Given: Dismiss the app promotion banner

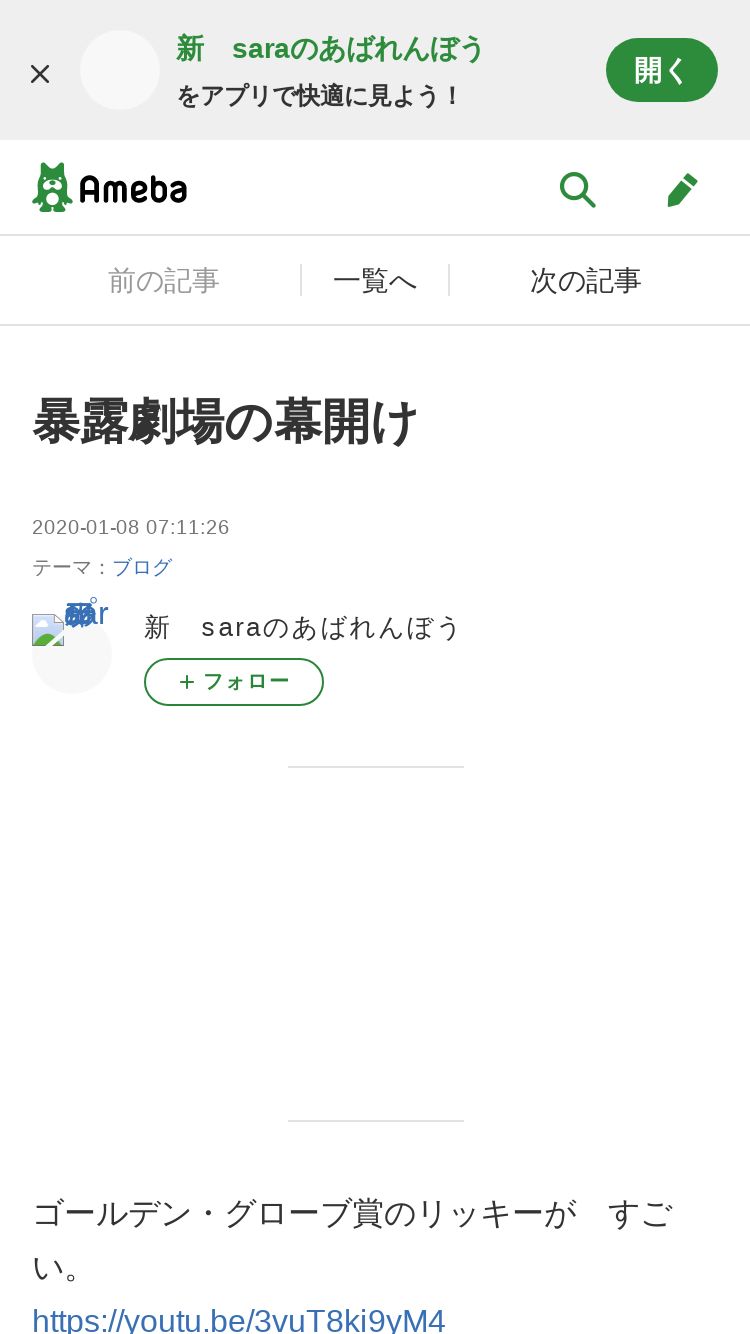Looking at the screenshot, I should click(40, 73).
